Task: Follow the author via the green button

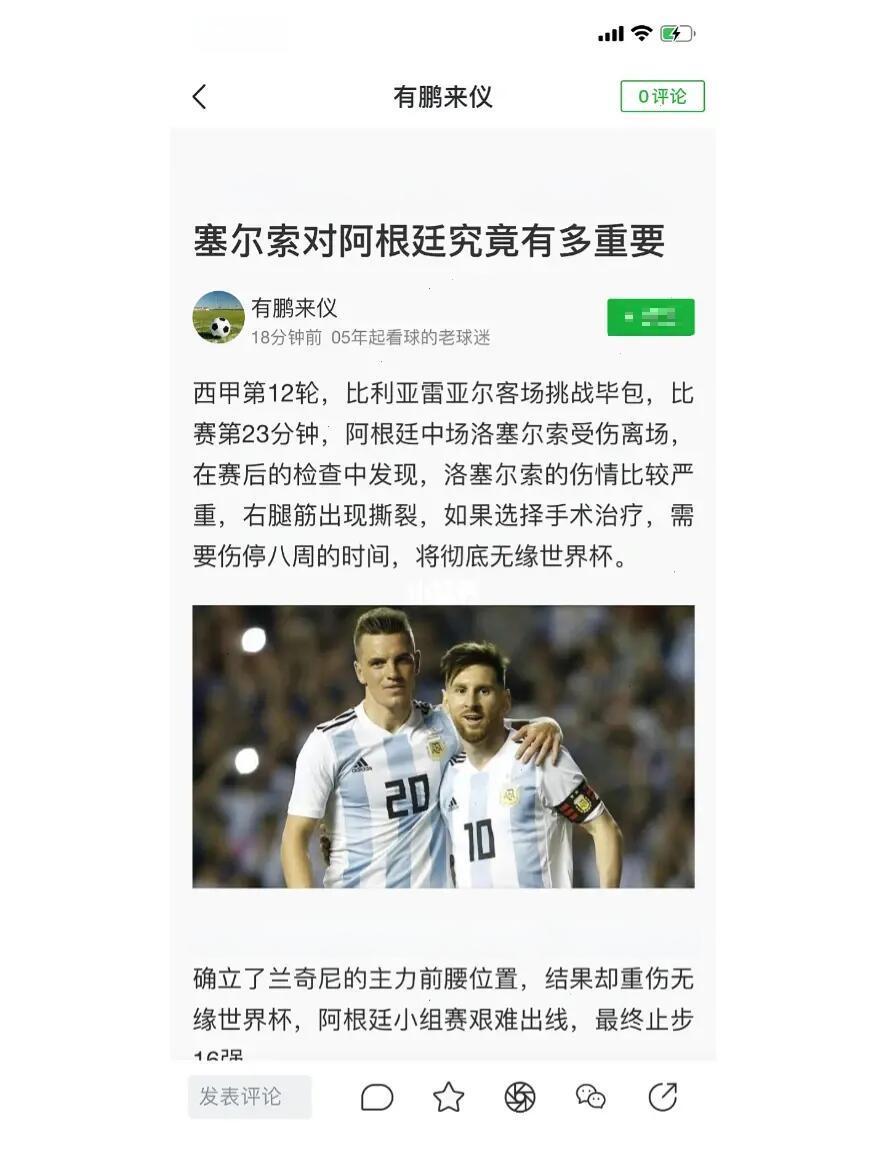Action: pyautogui.click(x=650, y=318)
